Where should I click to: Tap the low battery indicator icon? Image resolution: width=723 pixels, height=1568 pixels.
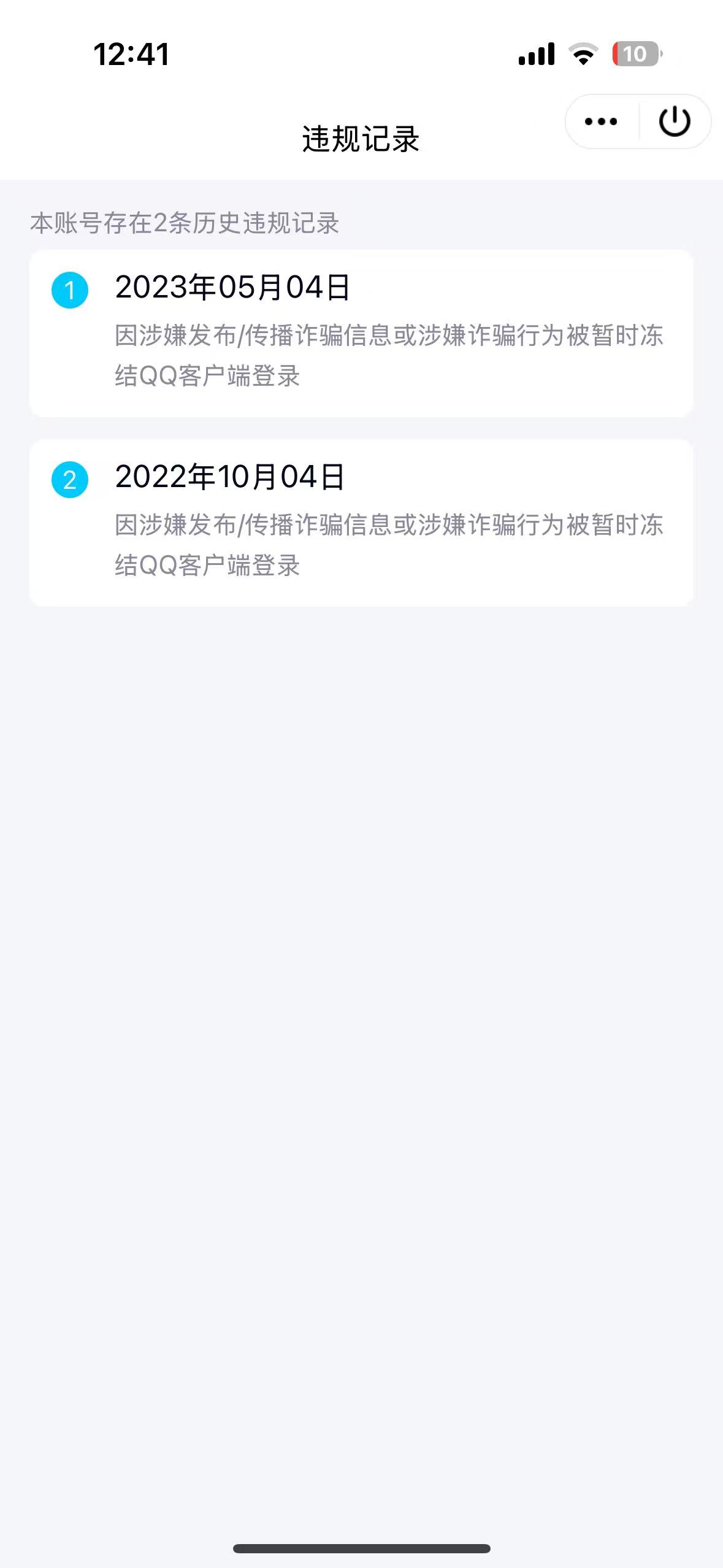click(x=635, y=55)
